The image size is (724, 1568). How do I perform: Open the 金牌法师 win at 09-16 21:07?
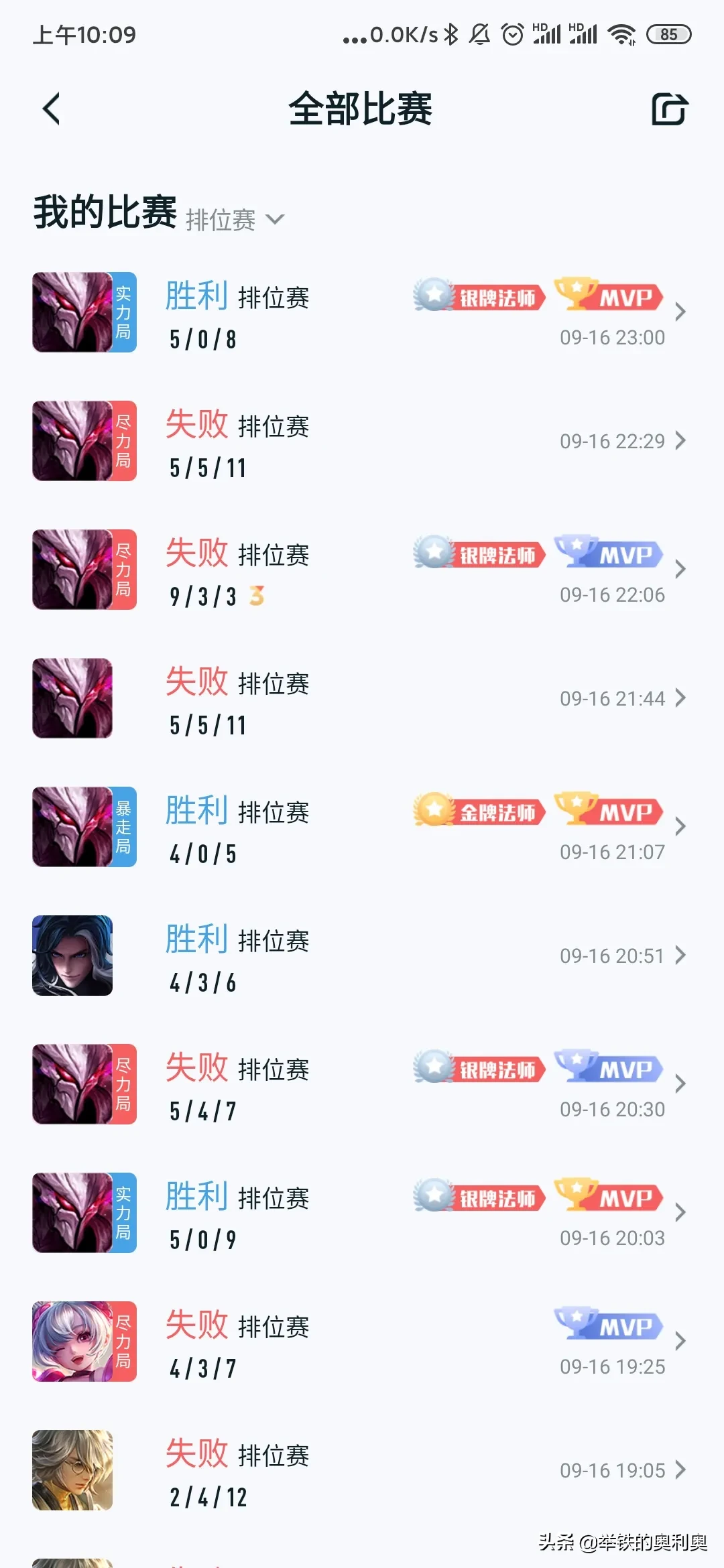362,827
